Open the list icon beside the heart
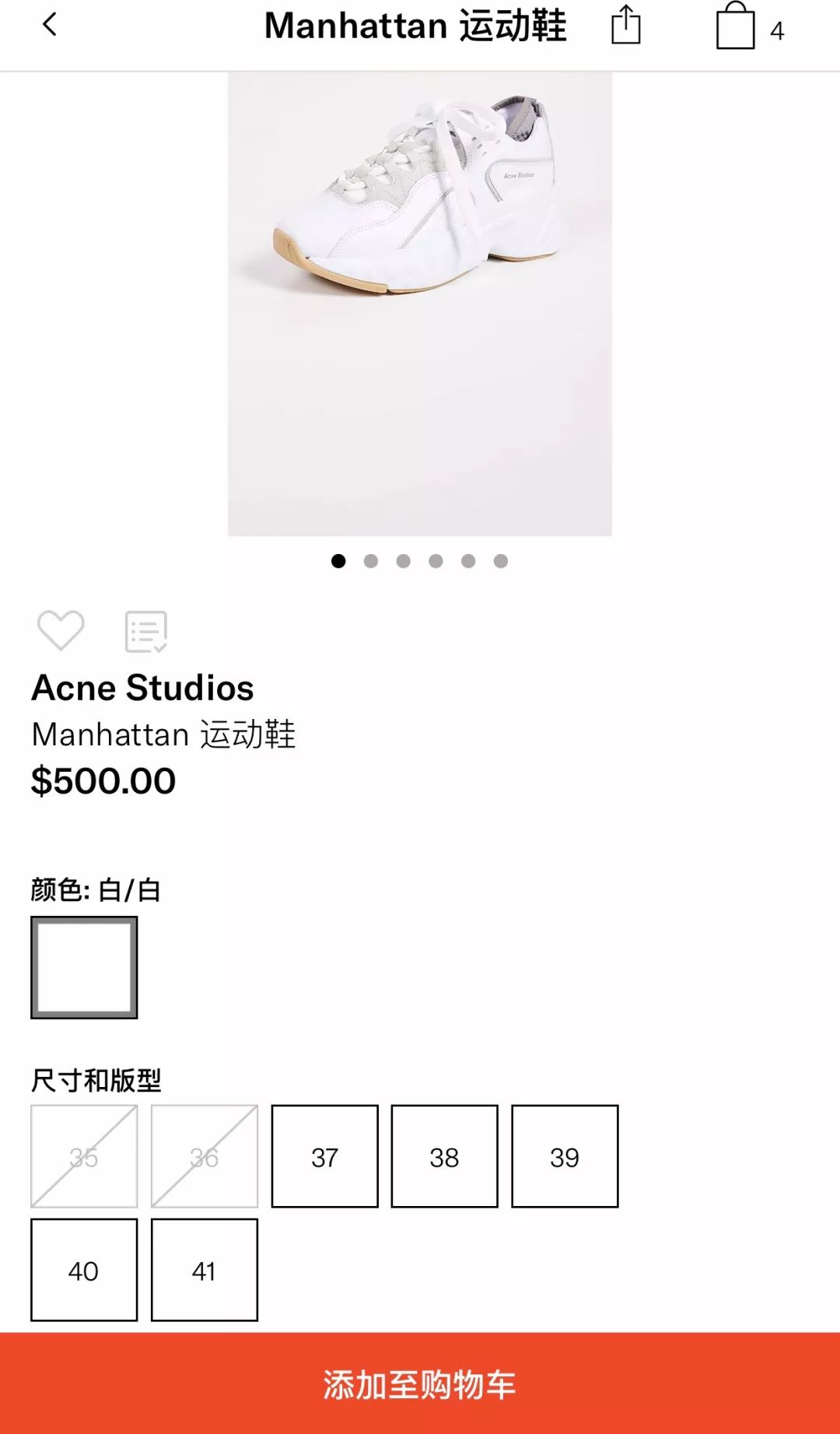840x1434 pixels. pos(146,631)
